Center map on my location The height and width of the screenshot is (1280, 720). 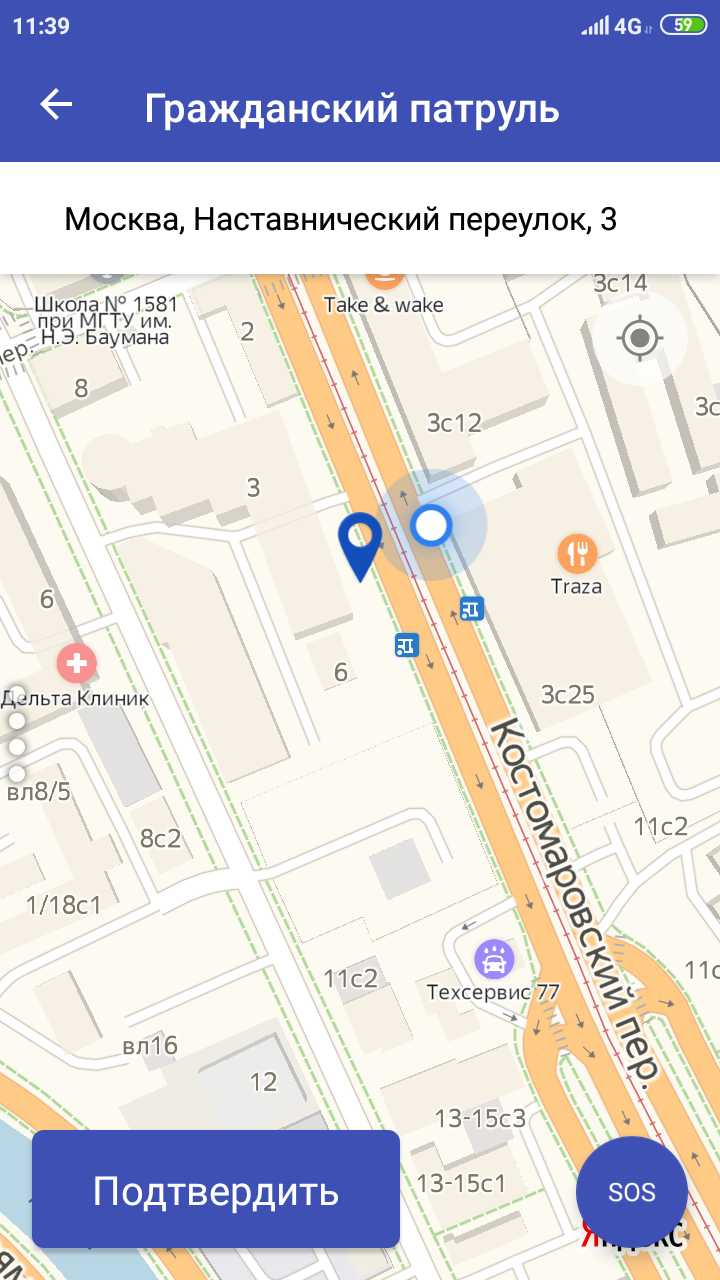640,339
